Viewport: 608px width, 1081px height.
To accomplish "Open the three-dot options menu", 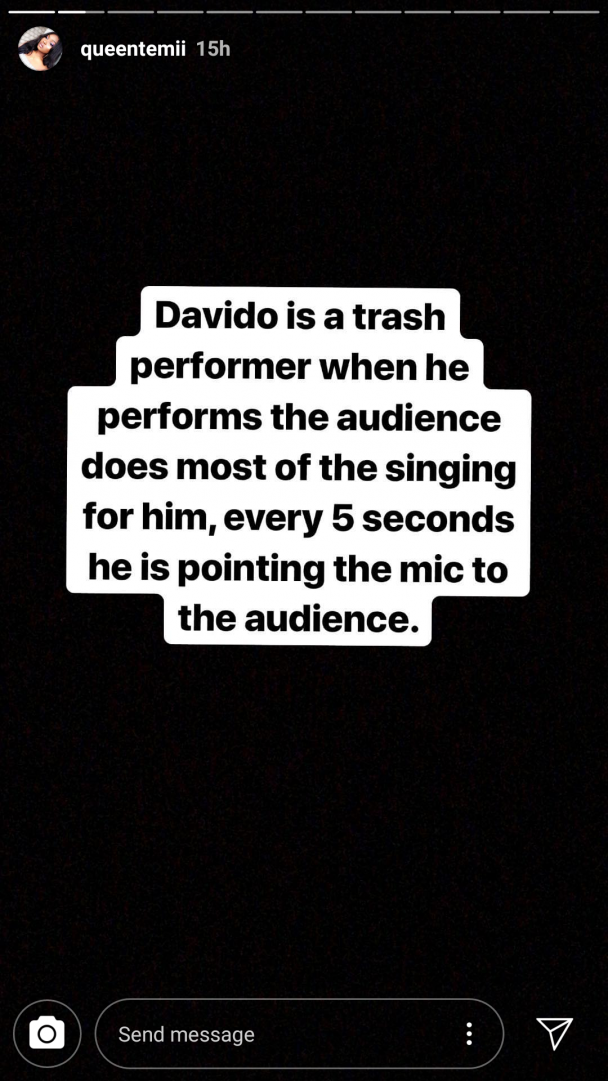I will tap(469, 1034).
